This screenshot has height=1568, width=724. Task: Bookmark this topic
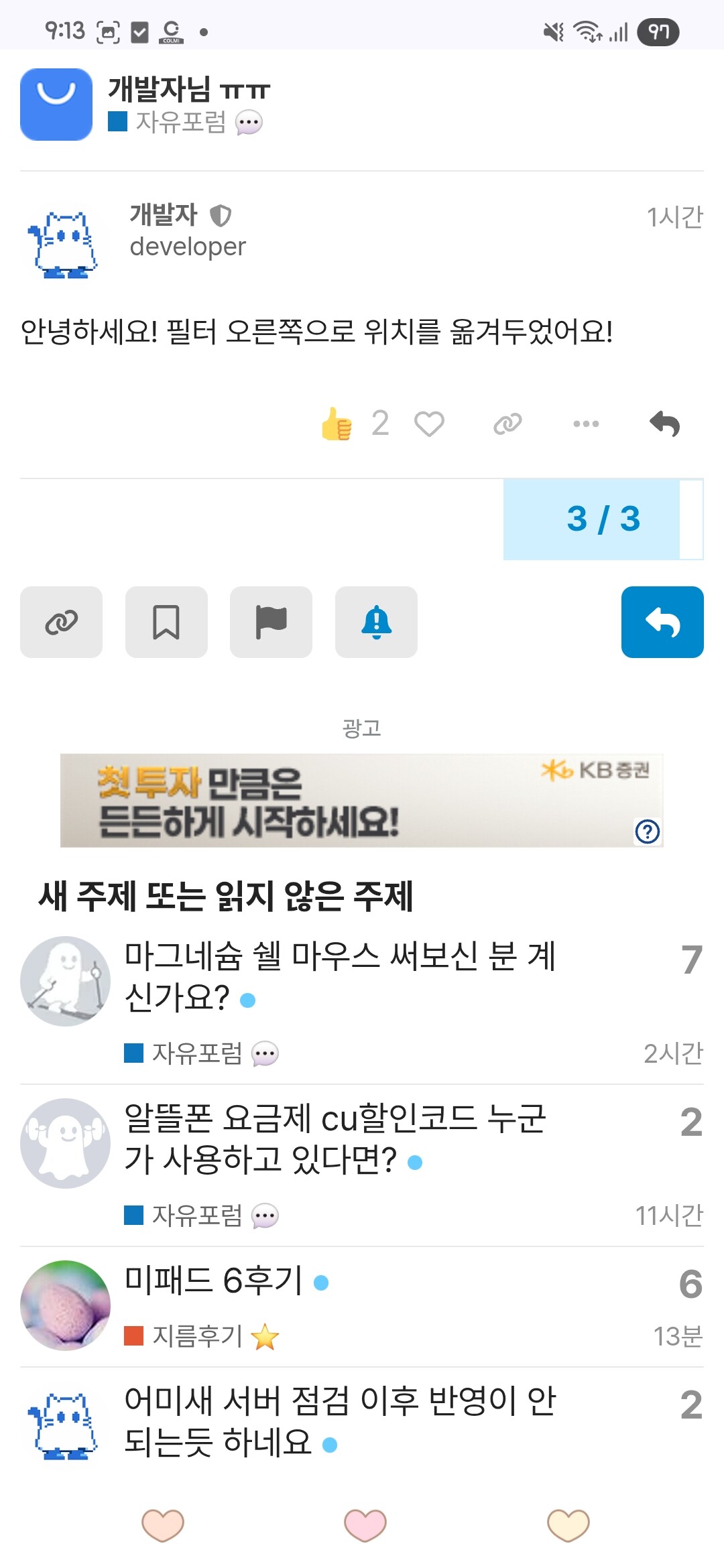pyautogui.click(x=166, y=623)
